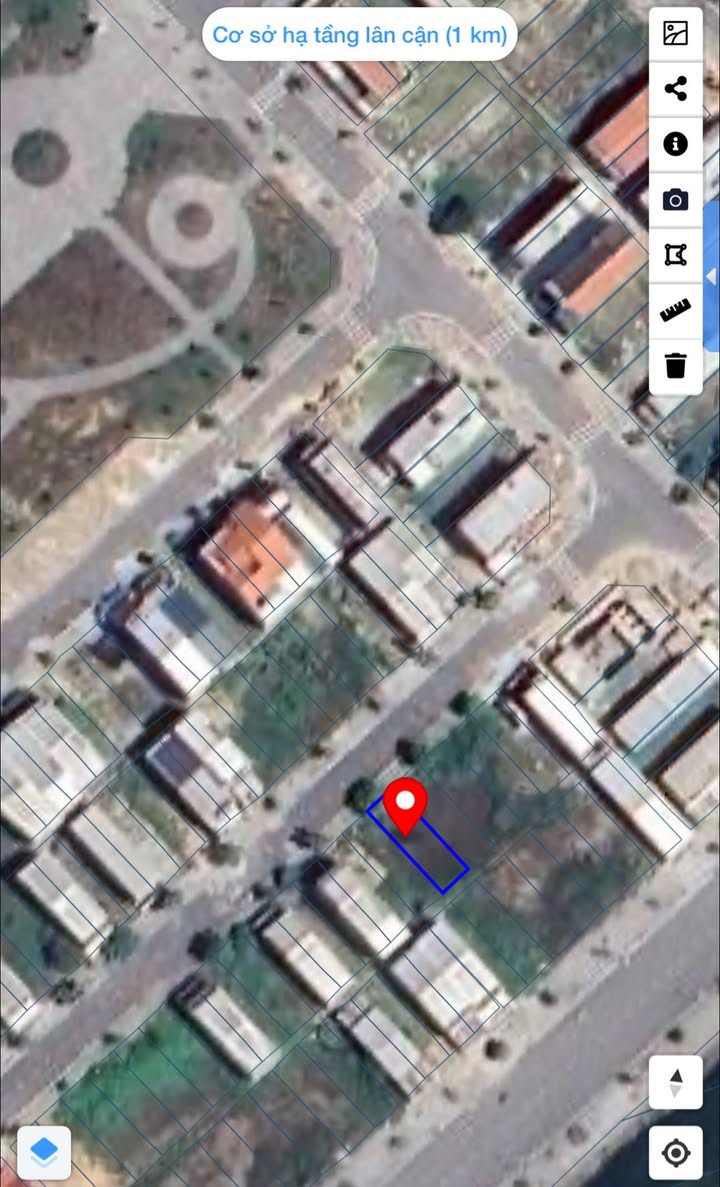The height and width of the screenshot is (1187, 720).
Task: Delete with the trash bin icon
Action: point(675,366)
